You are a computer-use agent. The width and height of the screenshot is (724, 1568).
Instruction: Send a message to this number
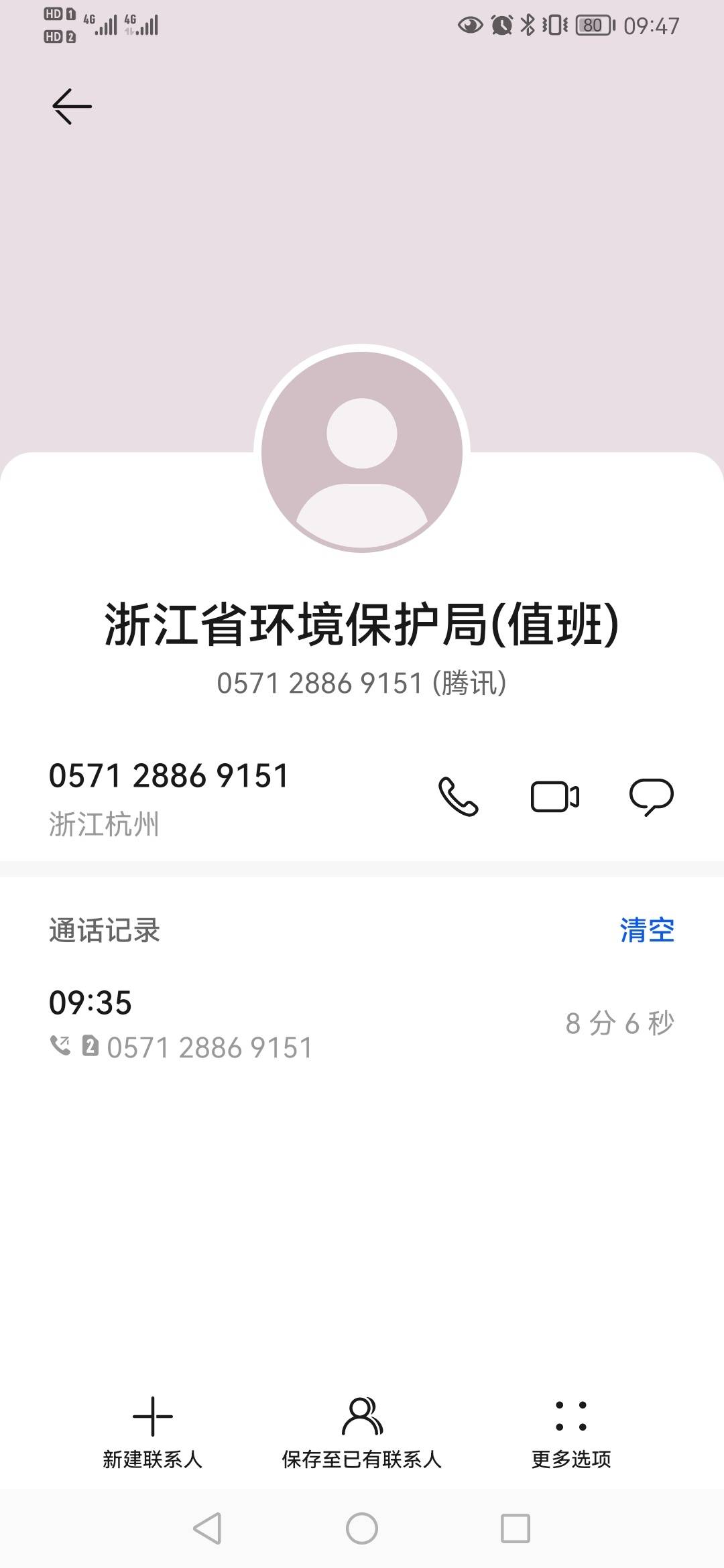[x=652, y=797]
